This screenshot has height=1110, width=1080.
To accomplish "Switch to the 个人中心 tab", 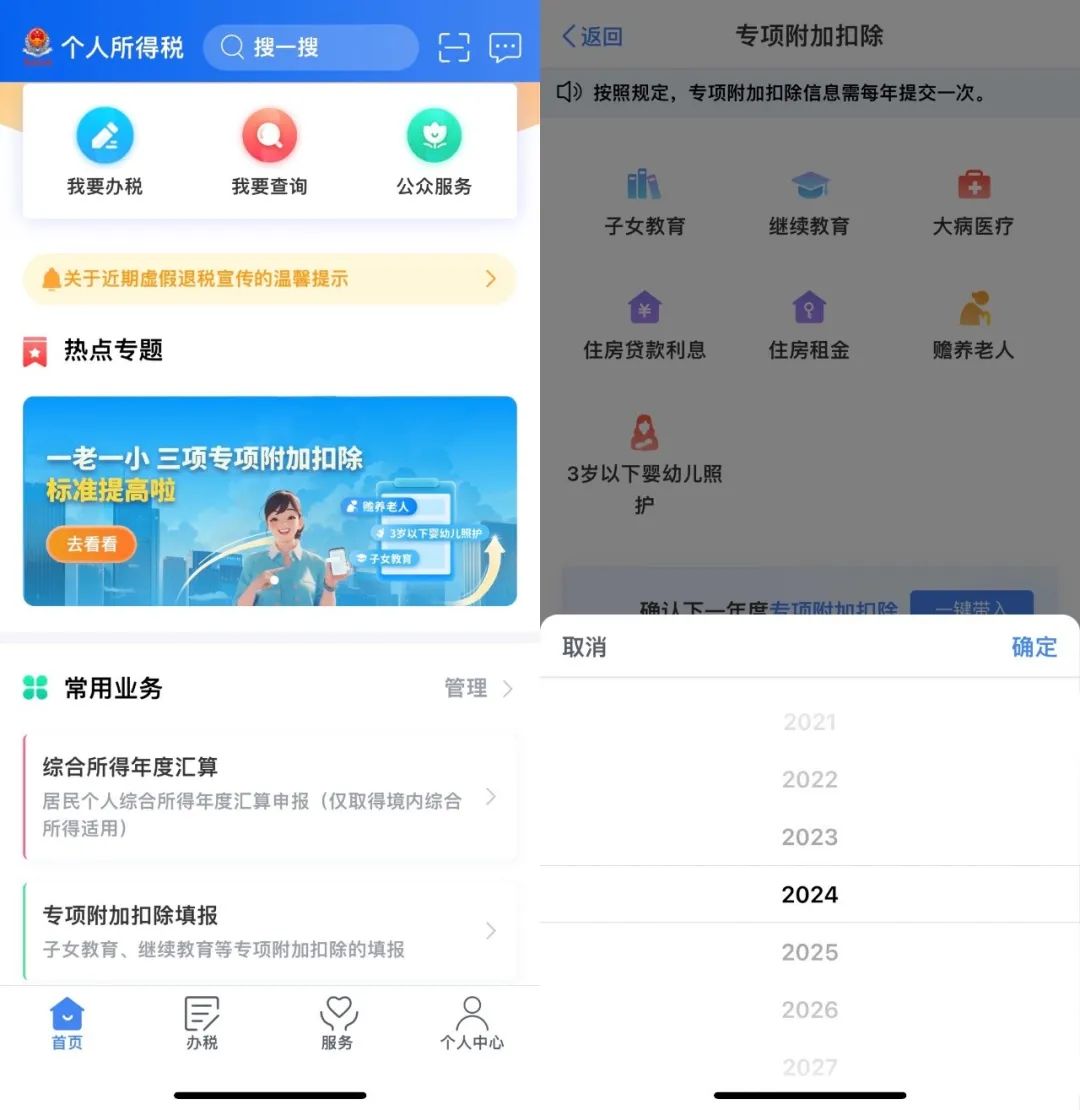I will [472, 1023].
